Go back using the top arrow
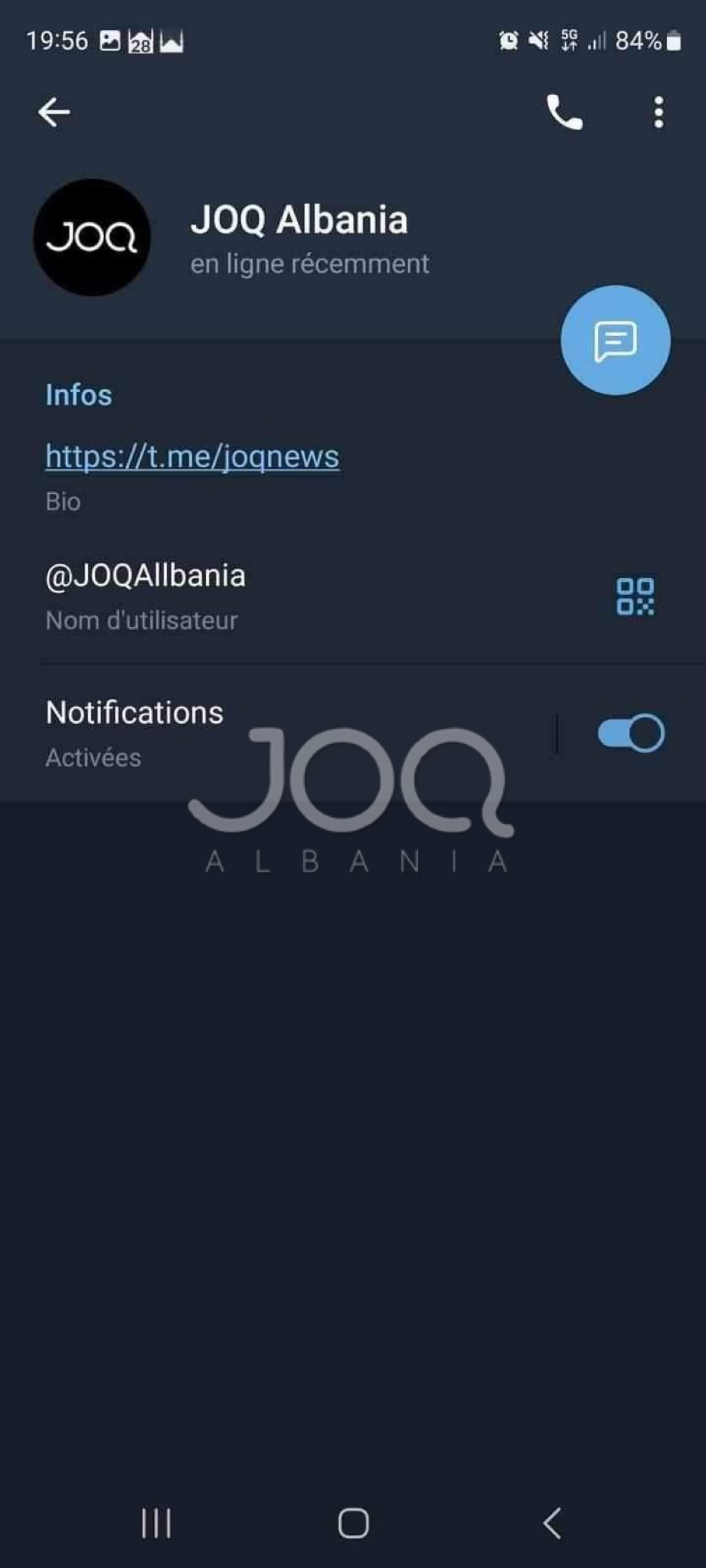The image size is (706, 1568). click(x=54, y=113)
